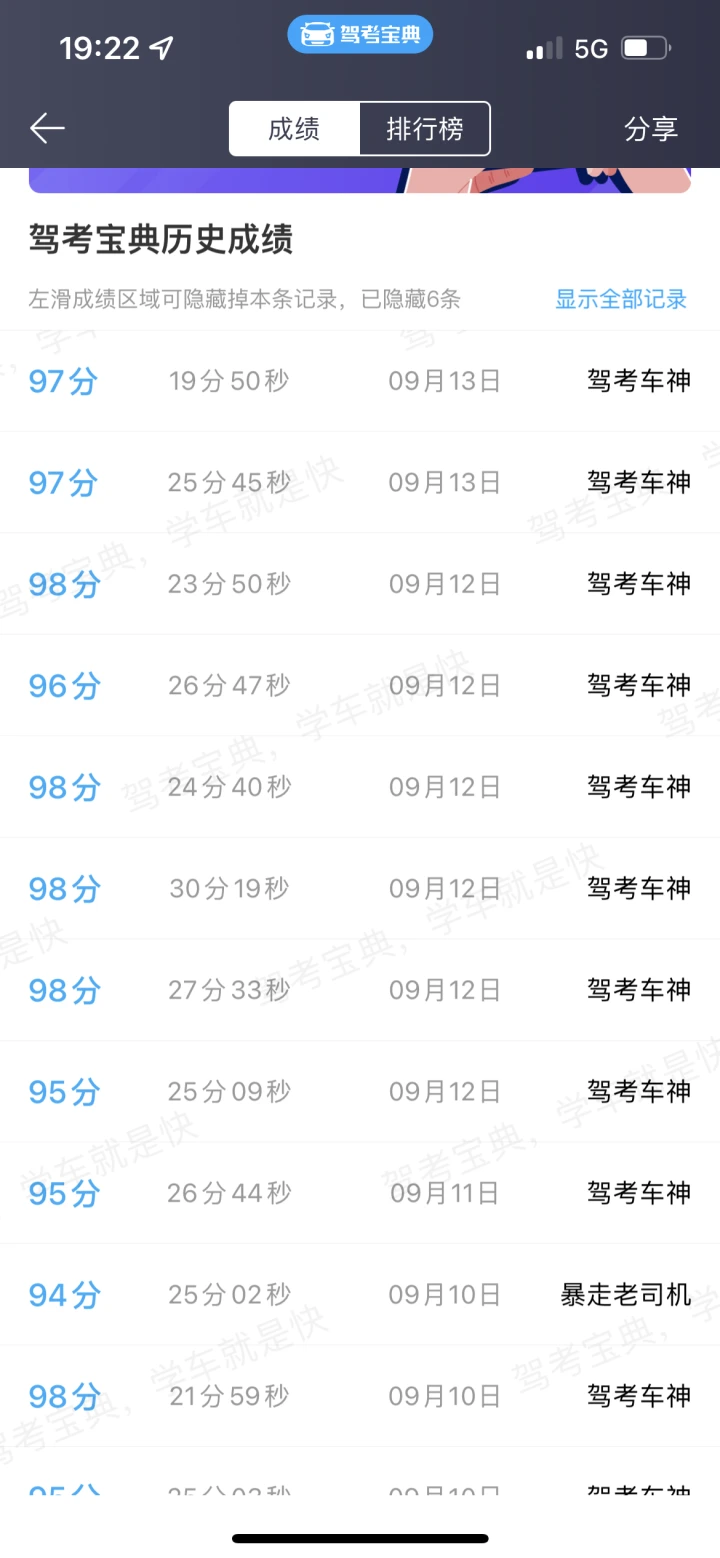Open the 98分 30分19秒 record
This screenshot has width=720, height=1558.
click(x=360, y=889)
